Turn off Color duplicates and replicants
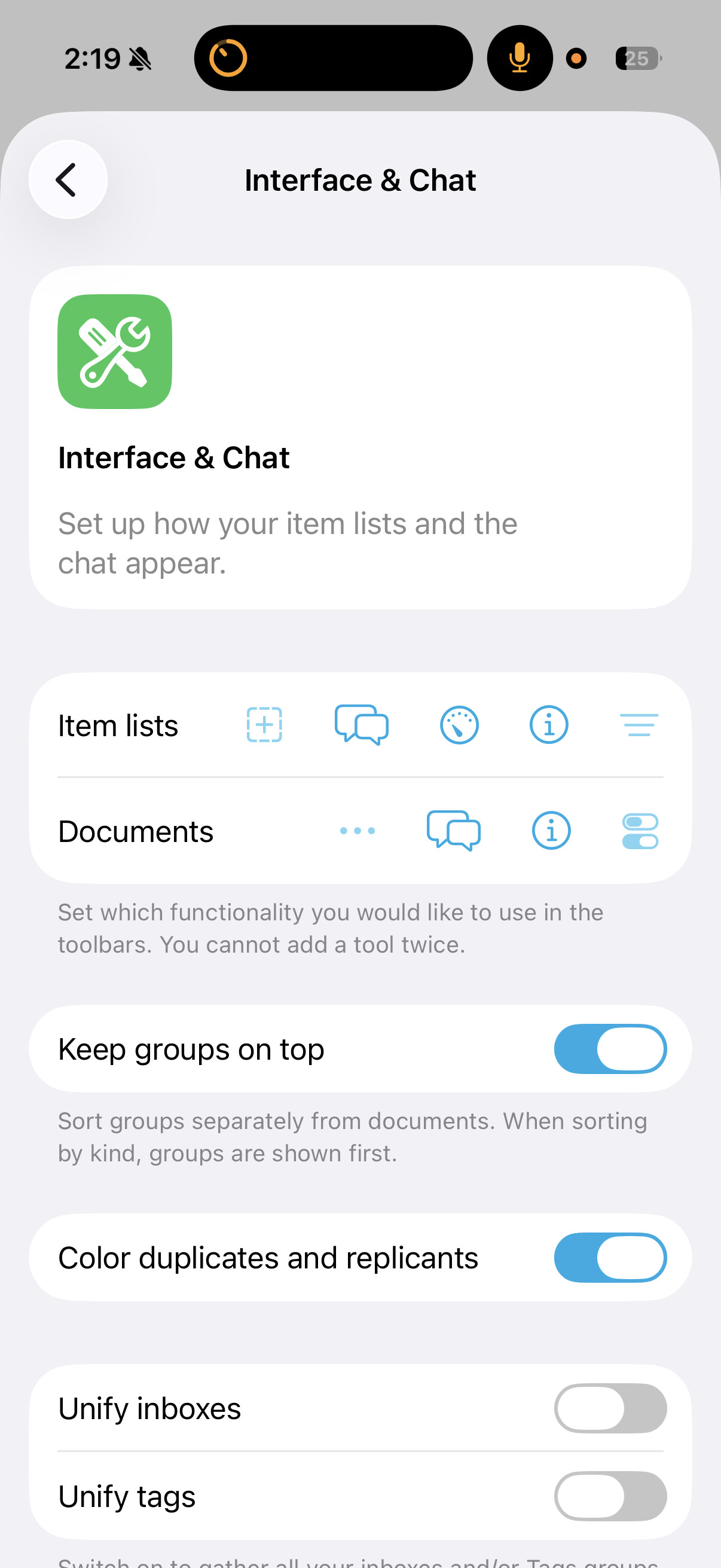This screenshot has height=1568, width=721. 610,1258
